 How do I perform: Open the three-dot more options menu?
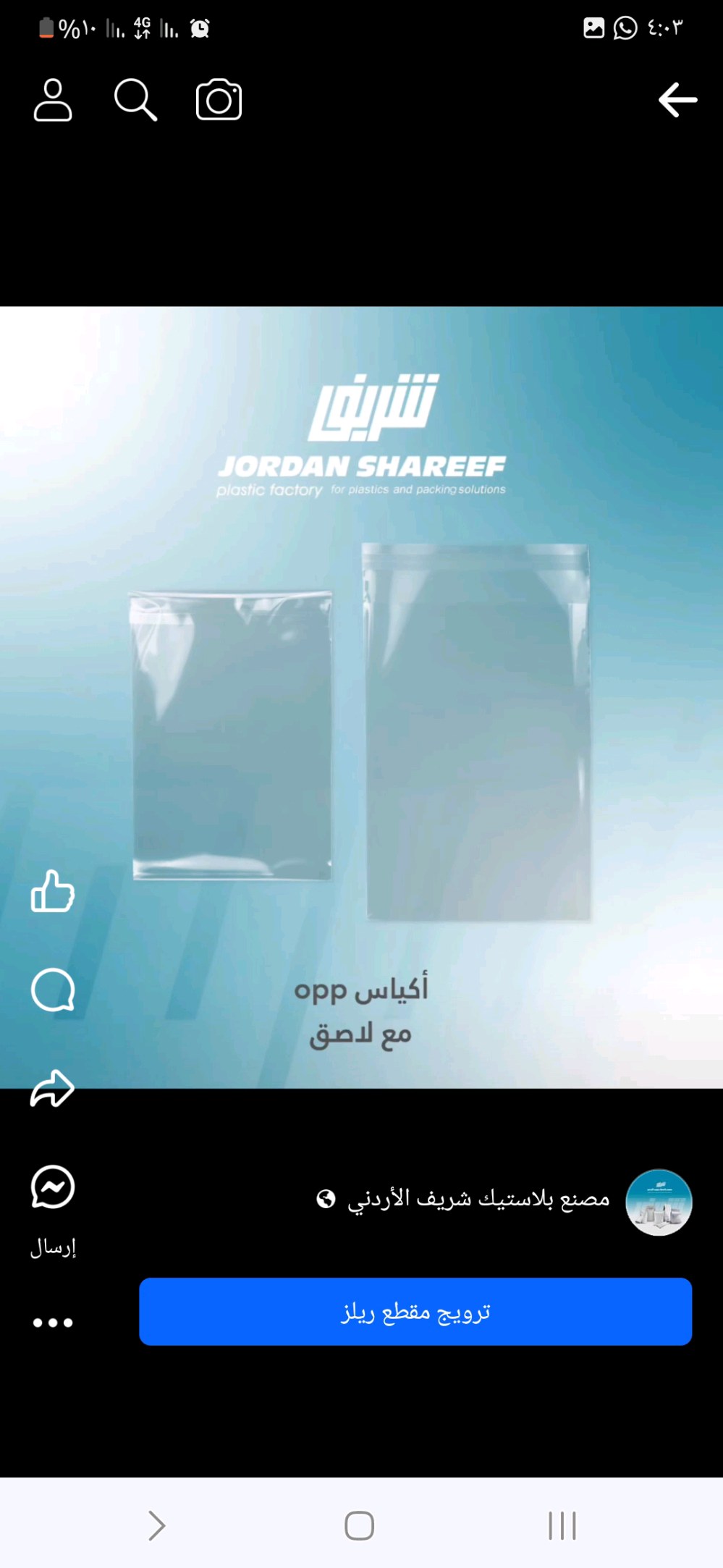click(53, 1323)
